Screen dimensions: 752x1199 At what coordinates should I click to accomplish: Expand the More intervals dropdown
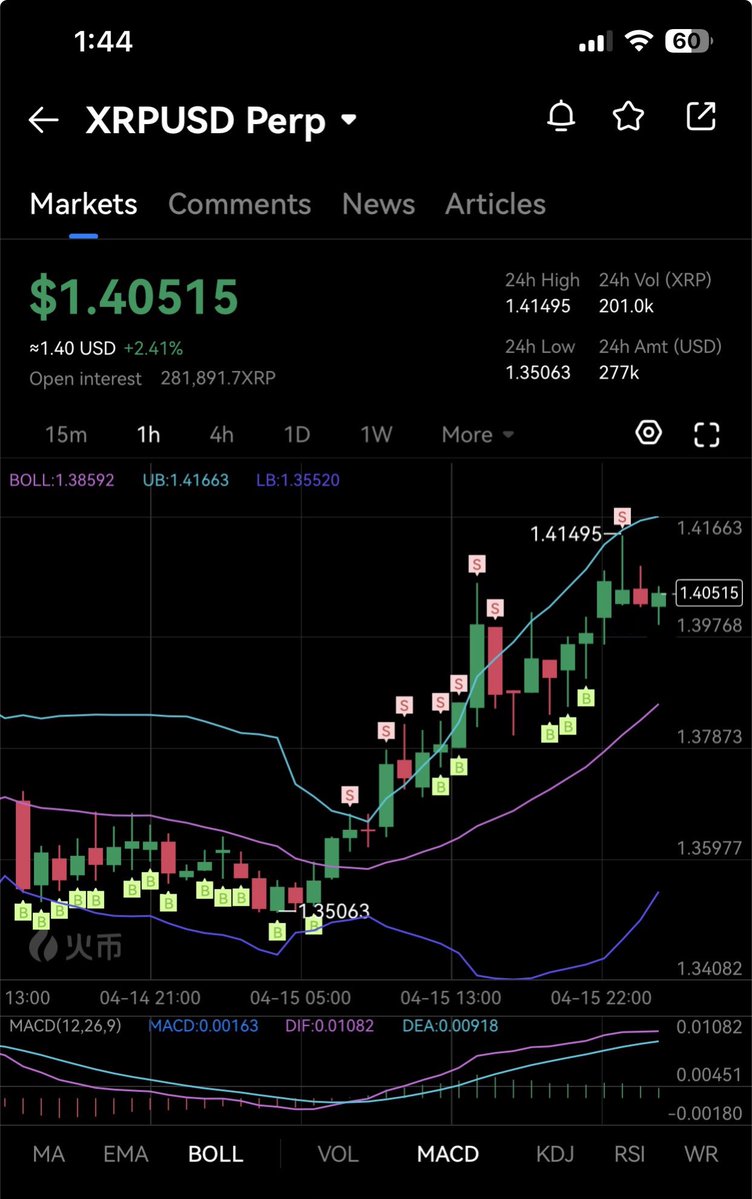[478, 435]
